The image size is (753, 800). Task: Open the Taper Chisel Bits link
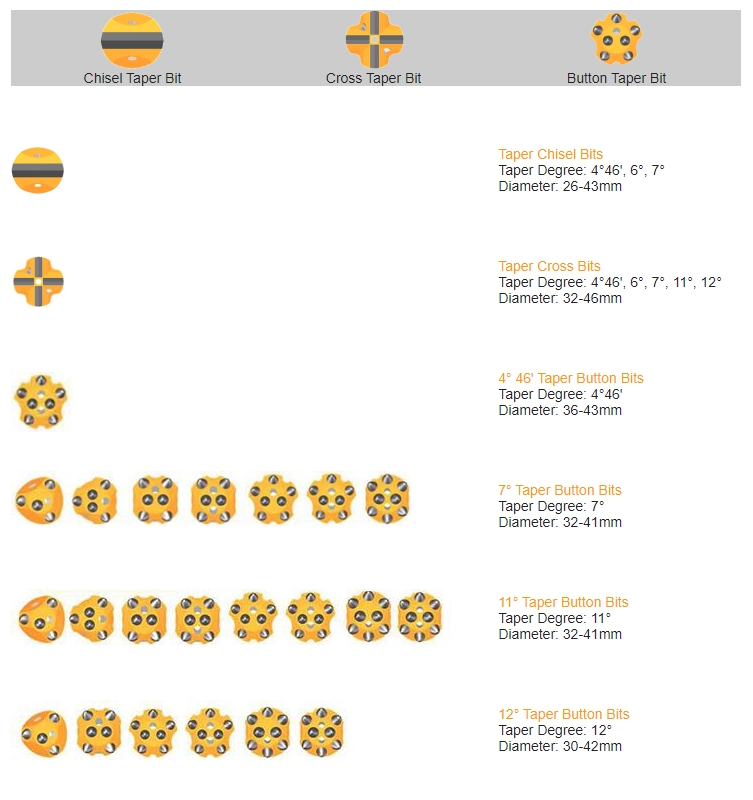pyautogui.click(x=551, y=154)
